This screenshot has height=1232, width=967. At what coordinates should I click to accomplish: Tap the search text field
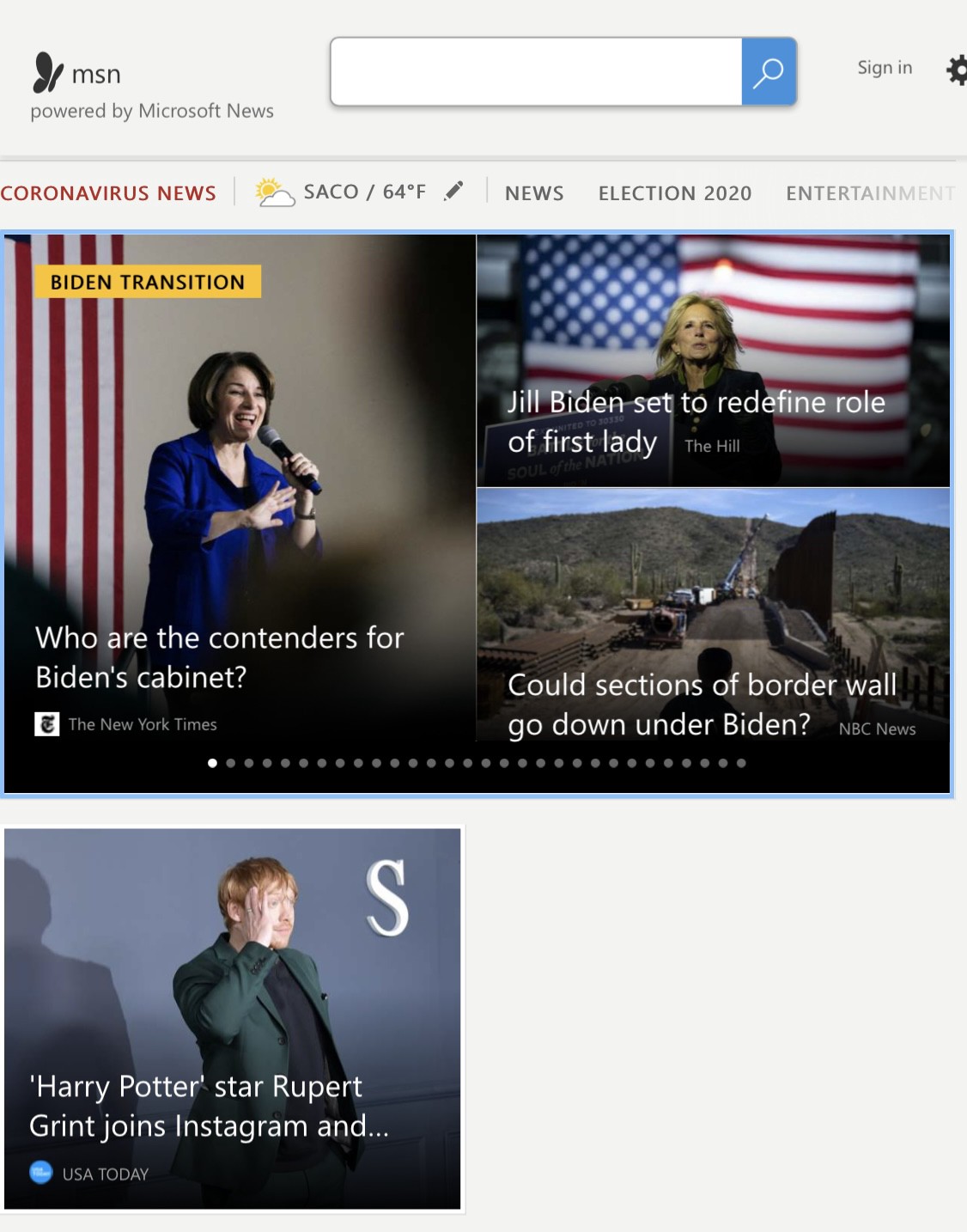[536, 72]
